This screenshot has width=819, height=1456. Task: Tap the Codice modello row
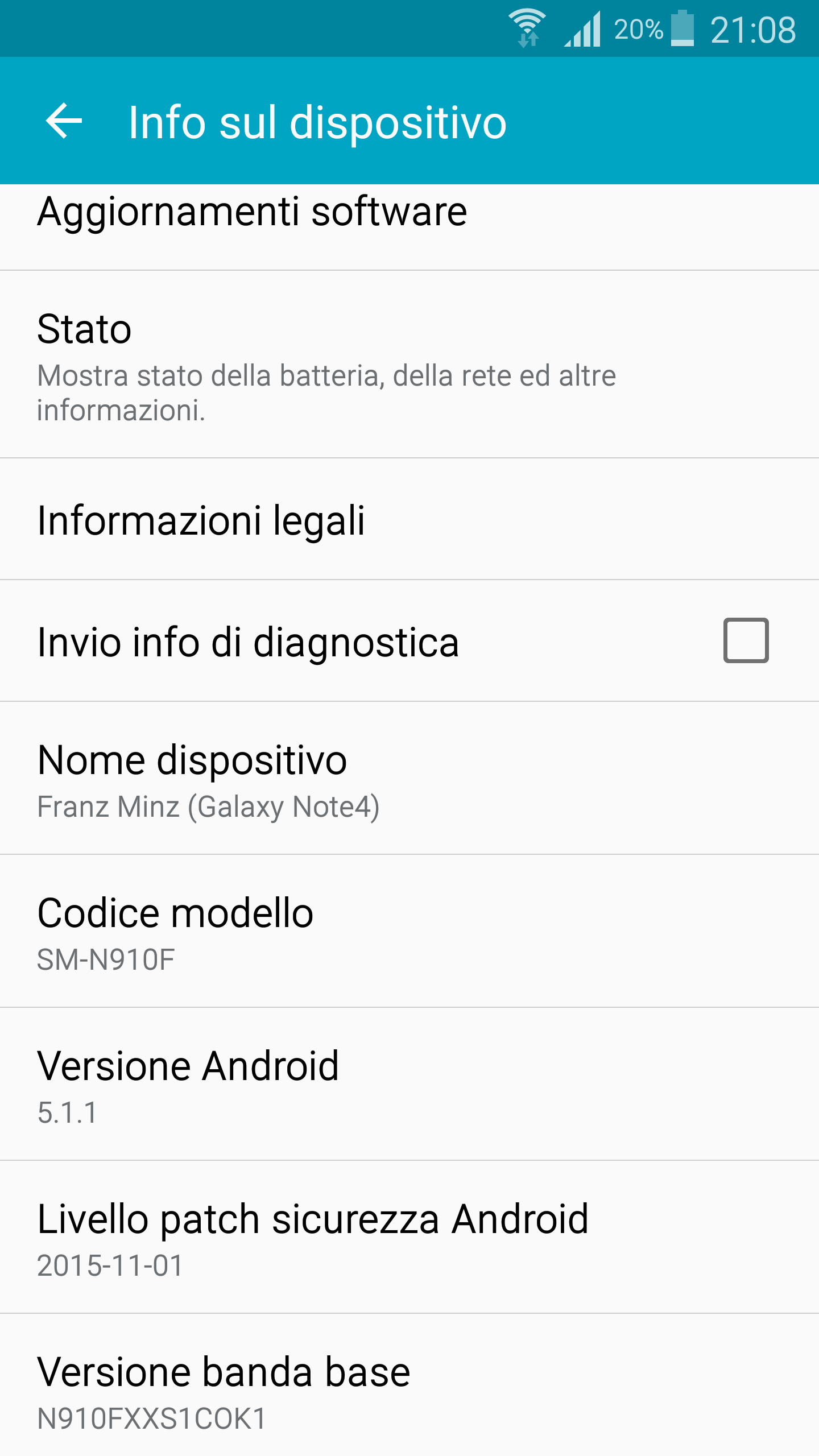409,931
